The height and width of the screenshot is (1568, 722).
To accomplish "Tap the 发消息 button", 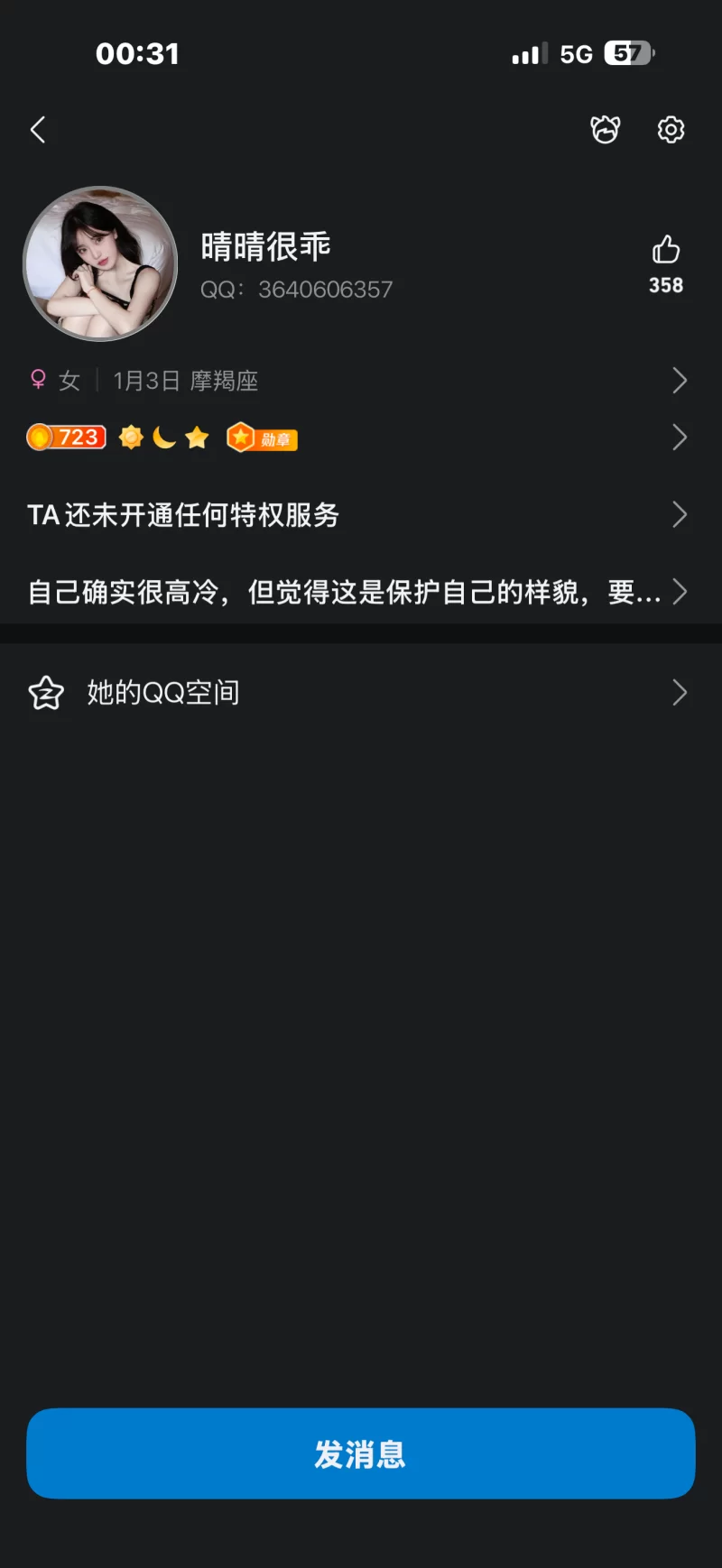I will coord(361,1453).
